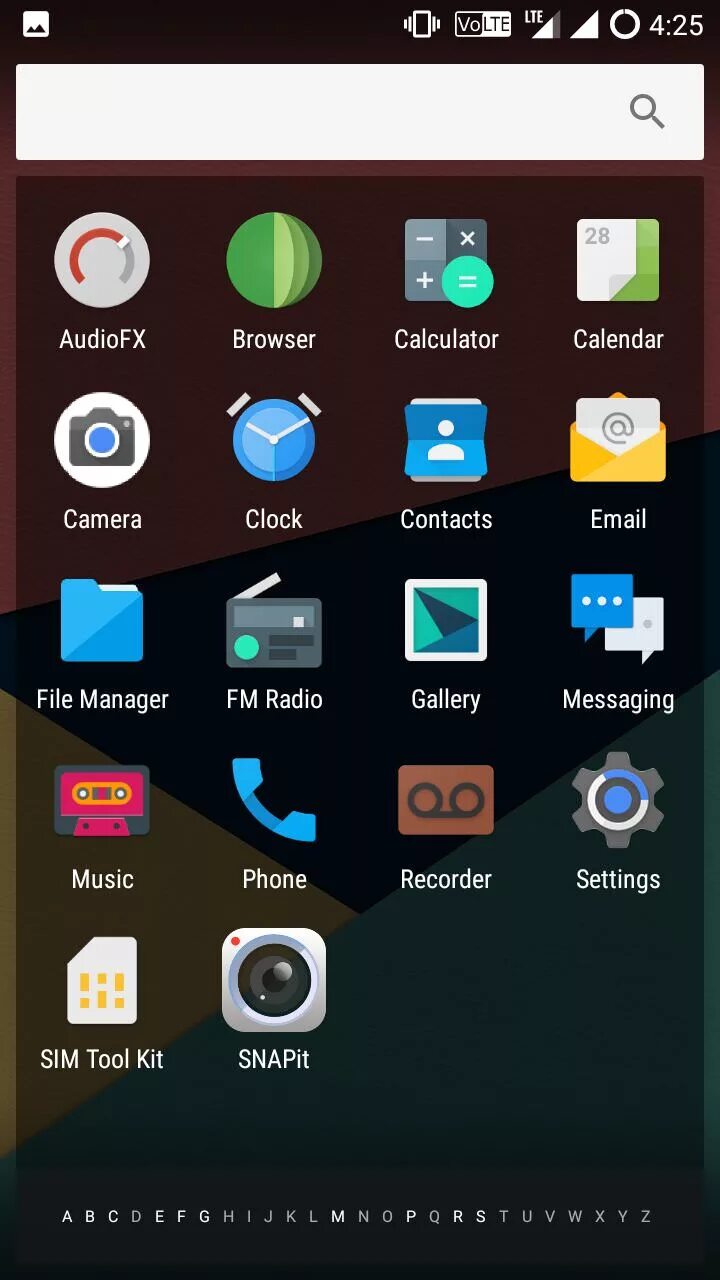
Task: Start the FM Radio app
Action: click(x=274, y=621)
